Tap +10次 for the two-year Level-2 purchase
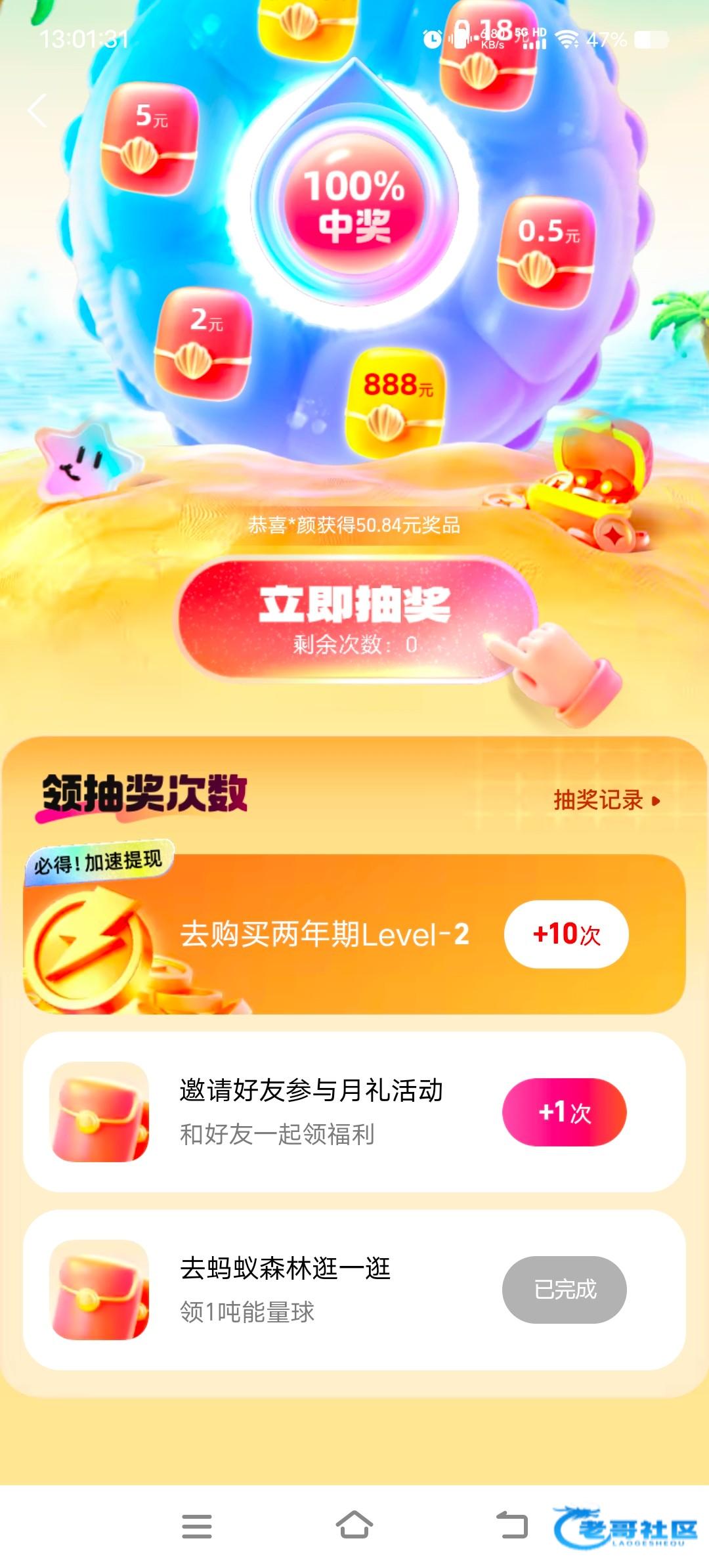709x1568 pixels. click(x=566, y=934)
